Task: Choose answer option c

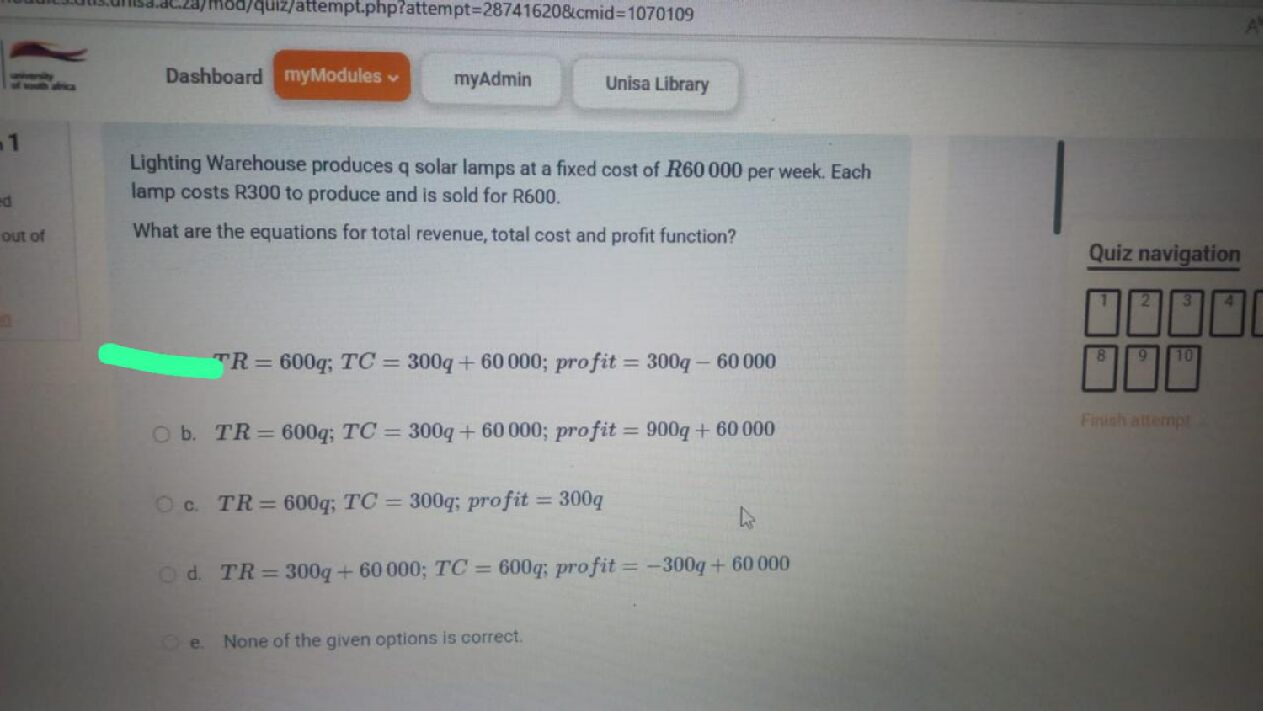Action: pyautogui.click(x=165, y=504)
